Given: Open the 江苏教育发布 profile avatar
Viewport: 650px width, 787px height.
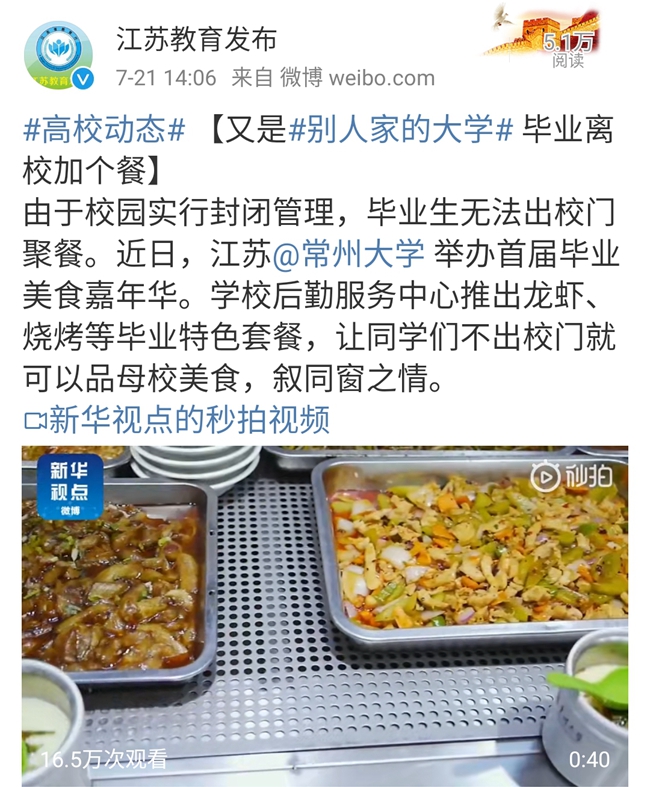Looking at the screenshot, I should (58, 56).
